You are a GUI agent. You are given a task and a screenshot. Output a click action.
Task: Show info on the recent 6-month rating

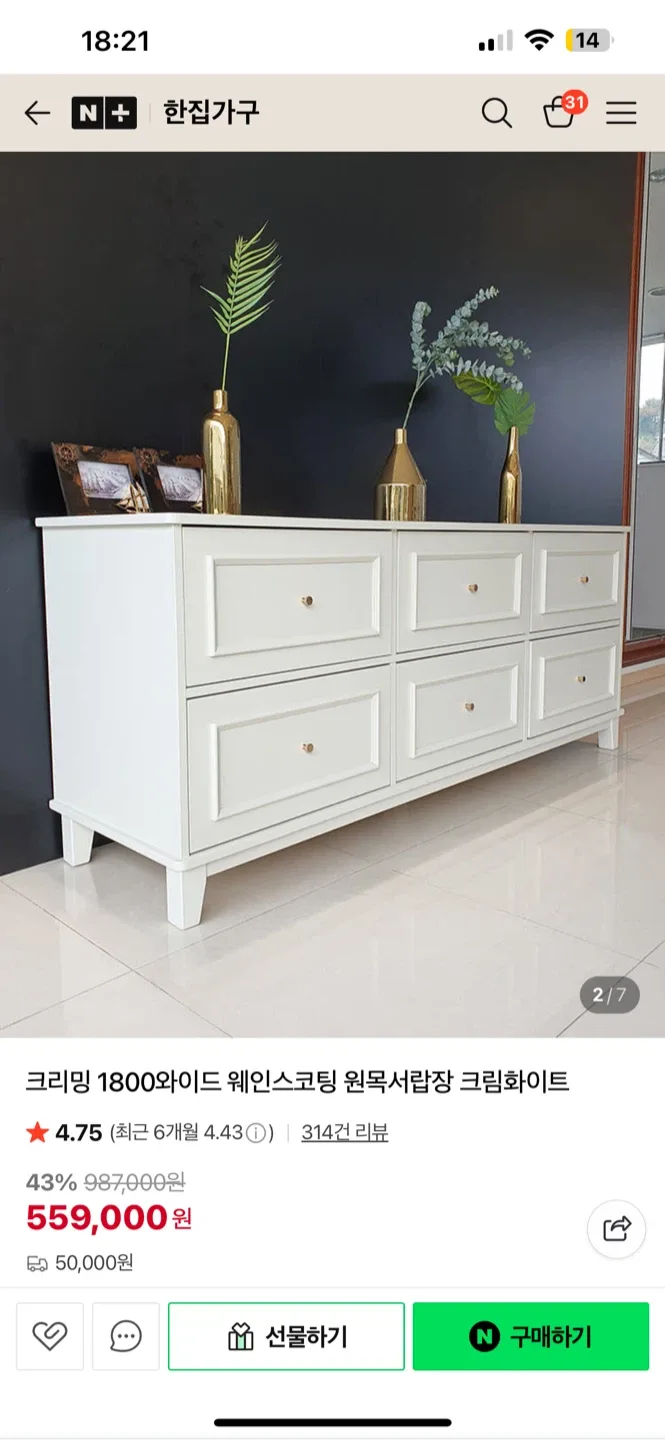pyautogui.click(x=256, y=1133)
